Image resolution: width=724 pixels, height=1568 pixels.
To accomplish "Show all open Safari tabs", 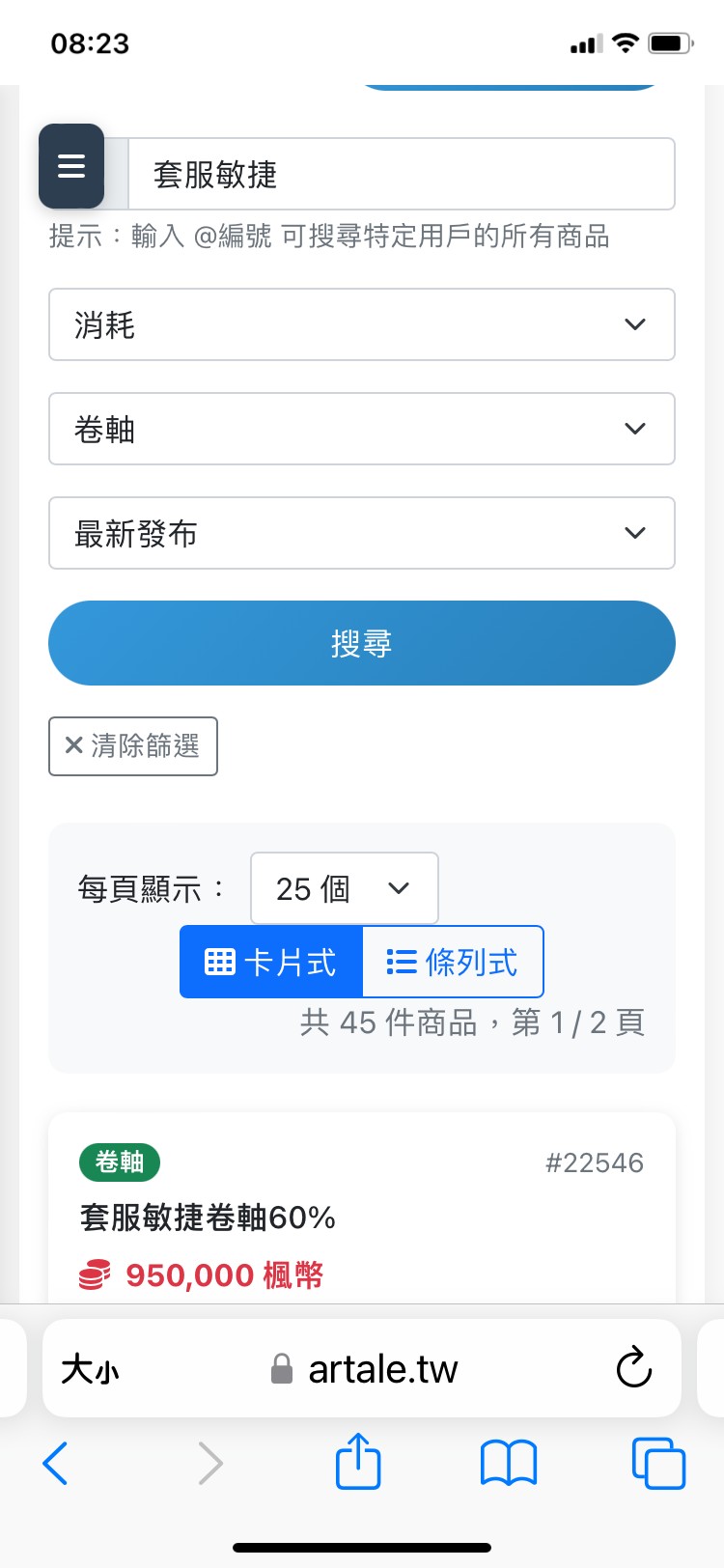I will 658,1464.
